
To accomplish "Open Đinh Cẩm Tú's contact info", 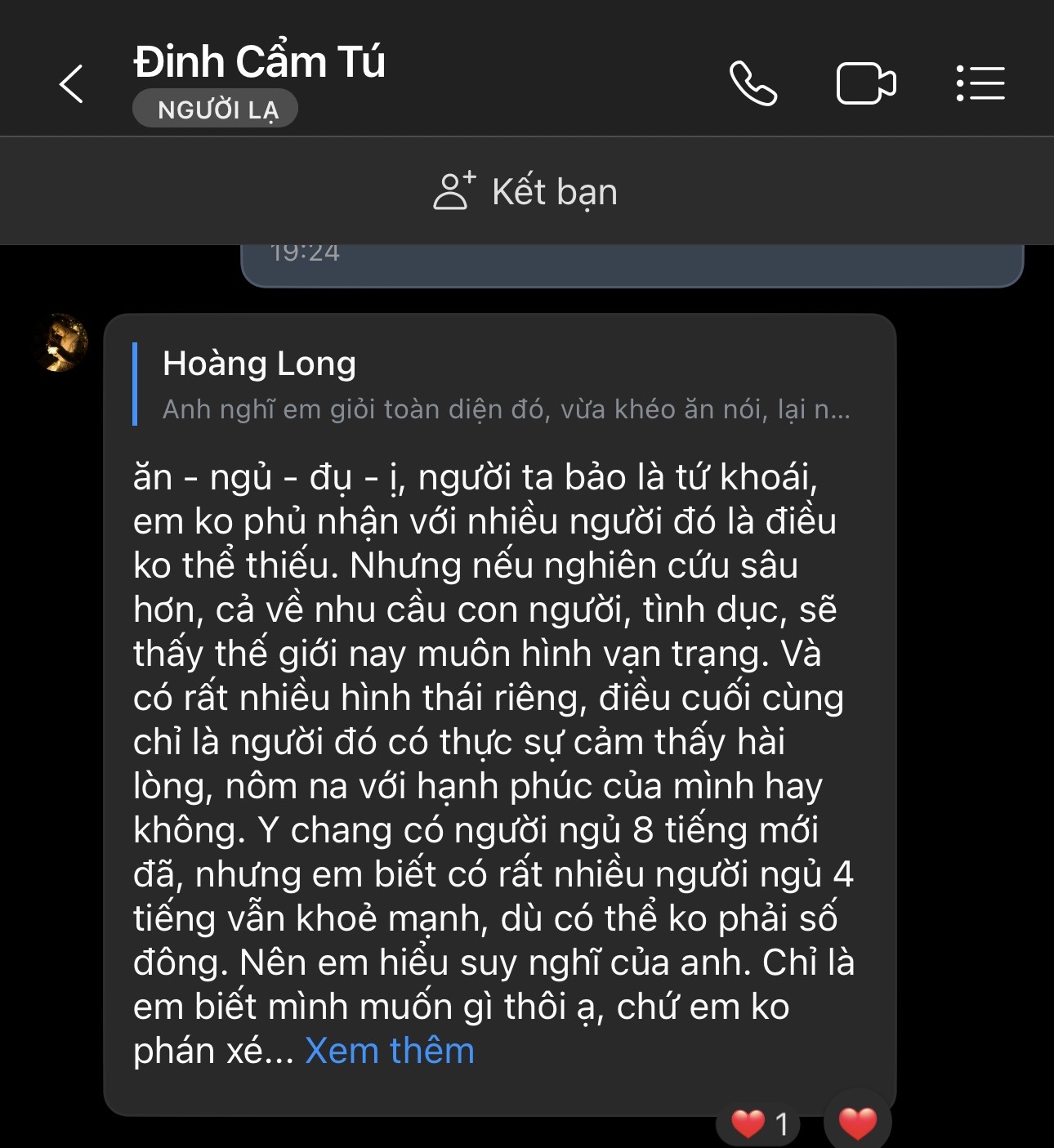I will pos(259,63).
